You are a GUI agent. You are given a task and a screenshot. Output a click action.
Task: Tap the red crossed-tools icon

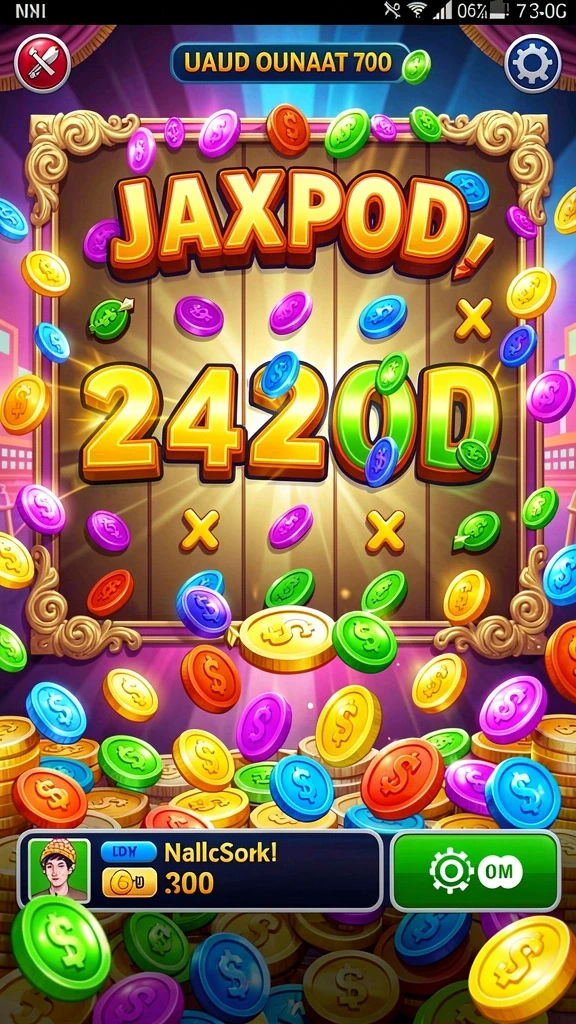click(42, 63)
